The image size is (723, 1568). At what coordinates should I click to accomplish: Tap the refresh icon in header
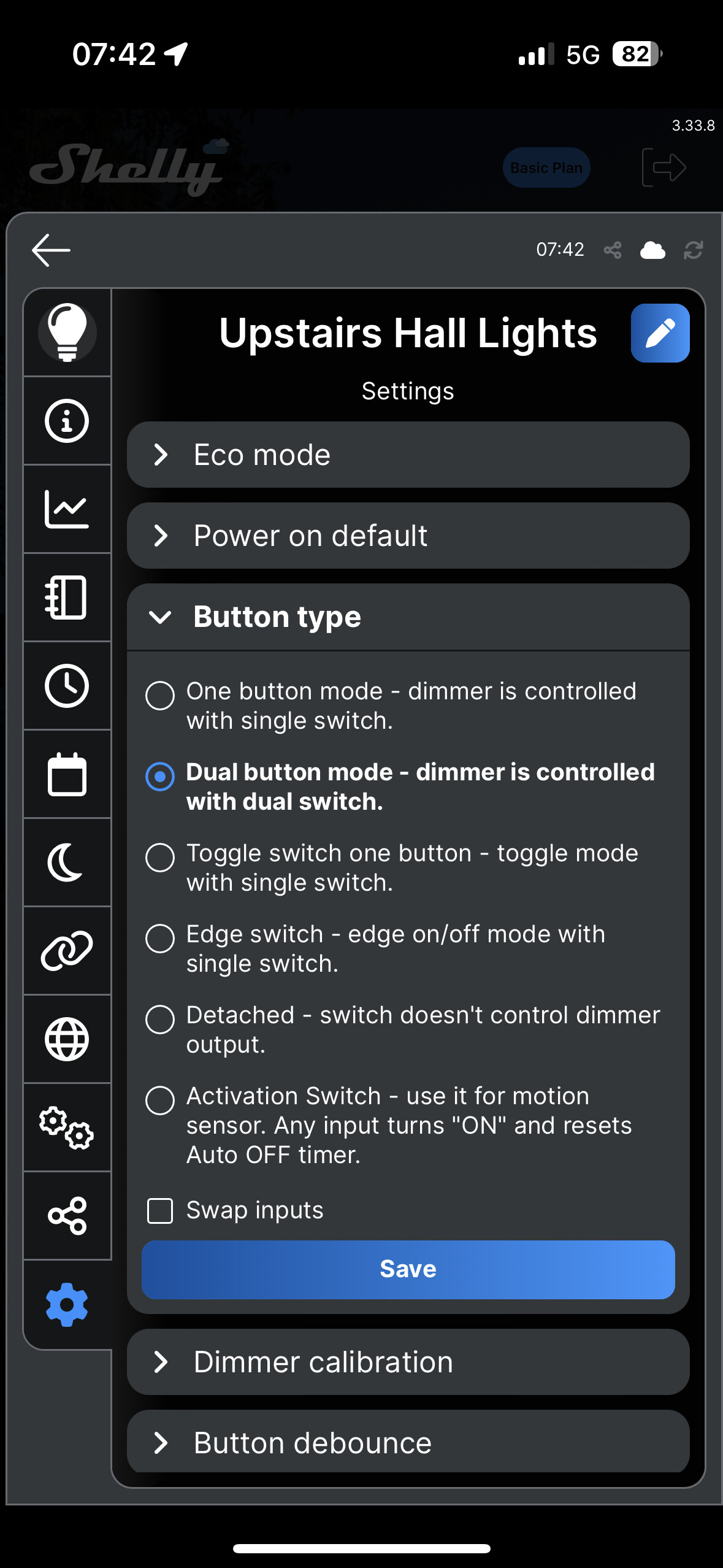(693, 250)
